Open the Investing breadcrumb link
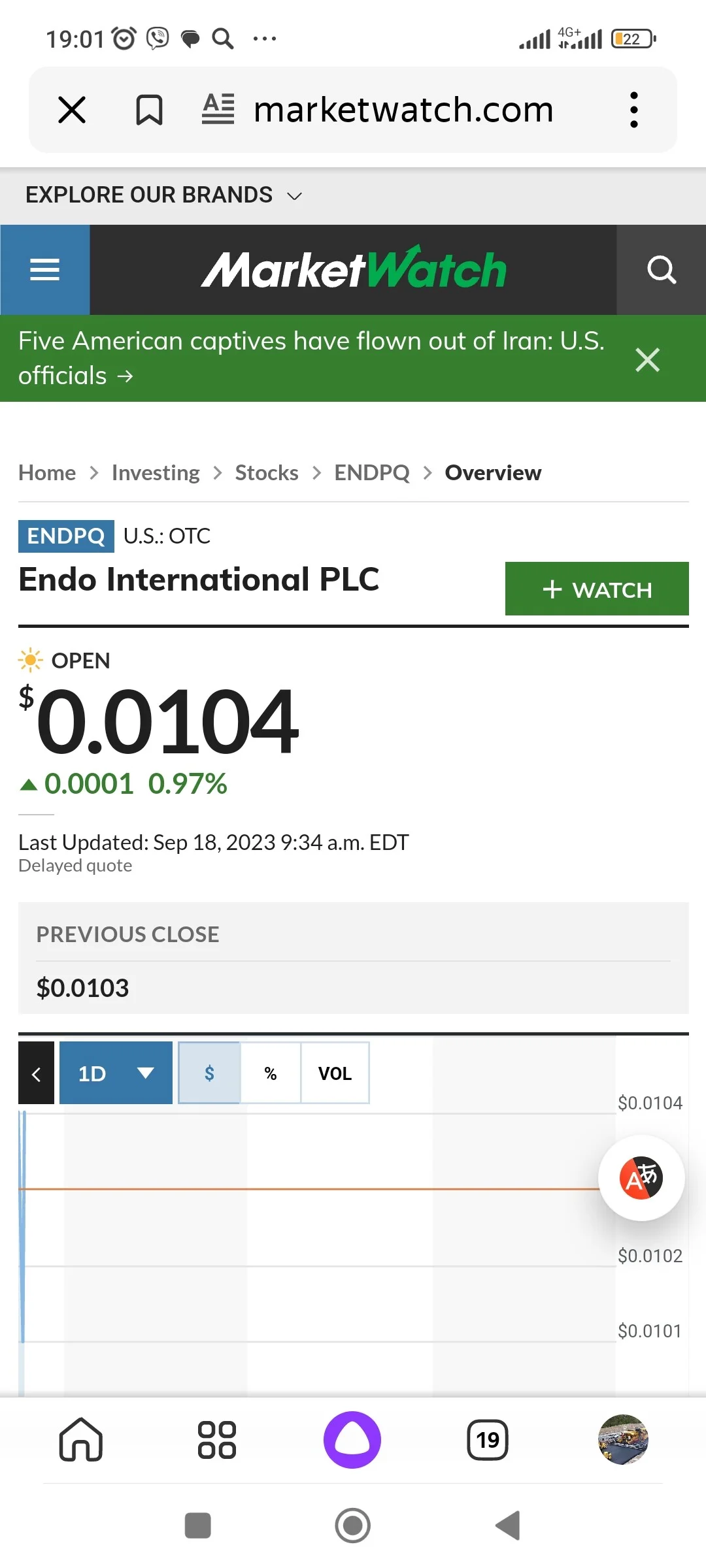This screenshot has width=706, height=1568. 156,472
